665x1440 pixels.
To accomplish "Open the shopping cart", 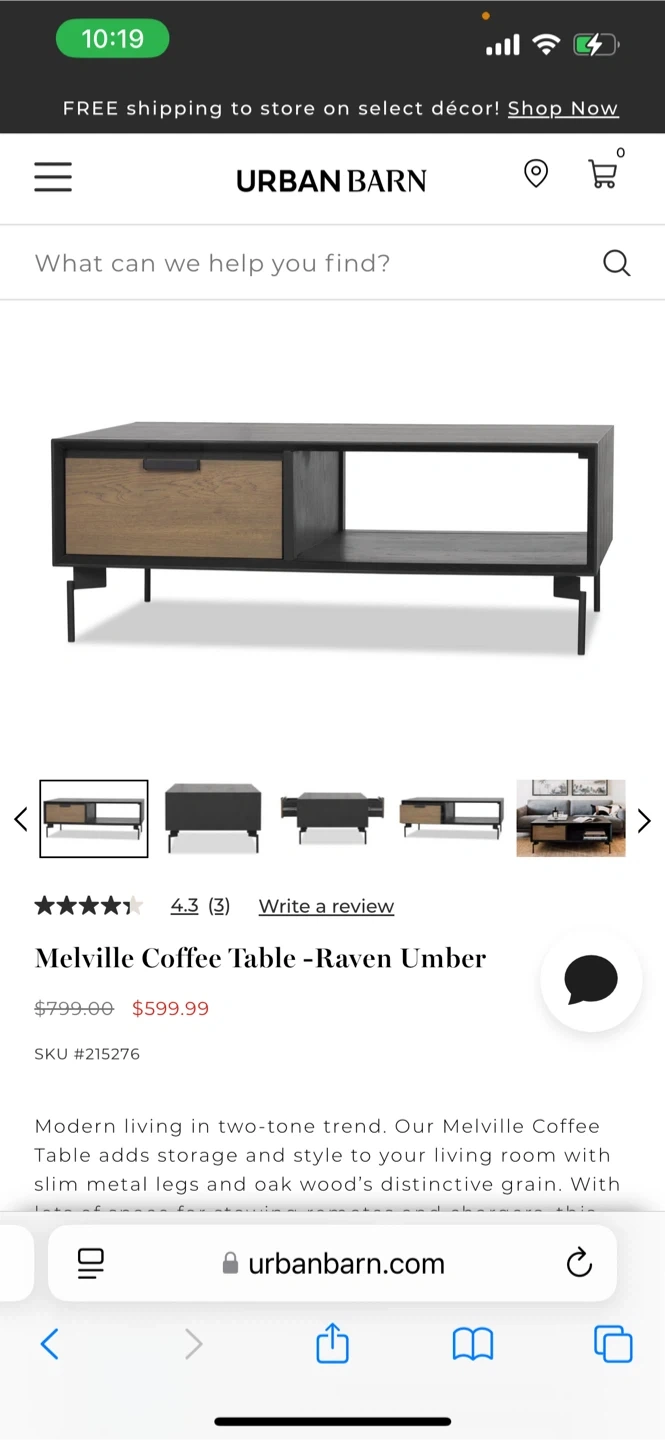I will click(x=602, y=175).
